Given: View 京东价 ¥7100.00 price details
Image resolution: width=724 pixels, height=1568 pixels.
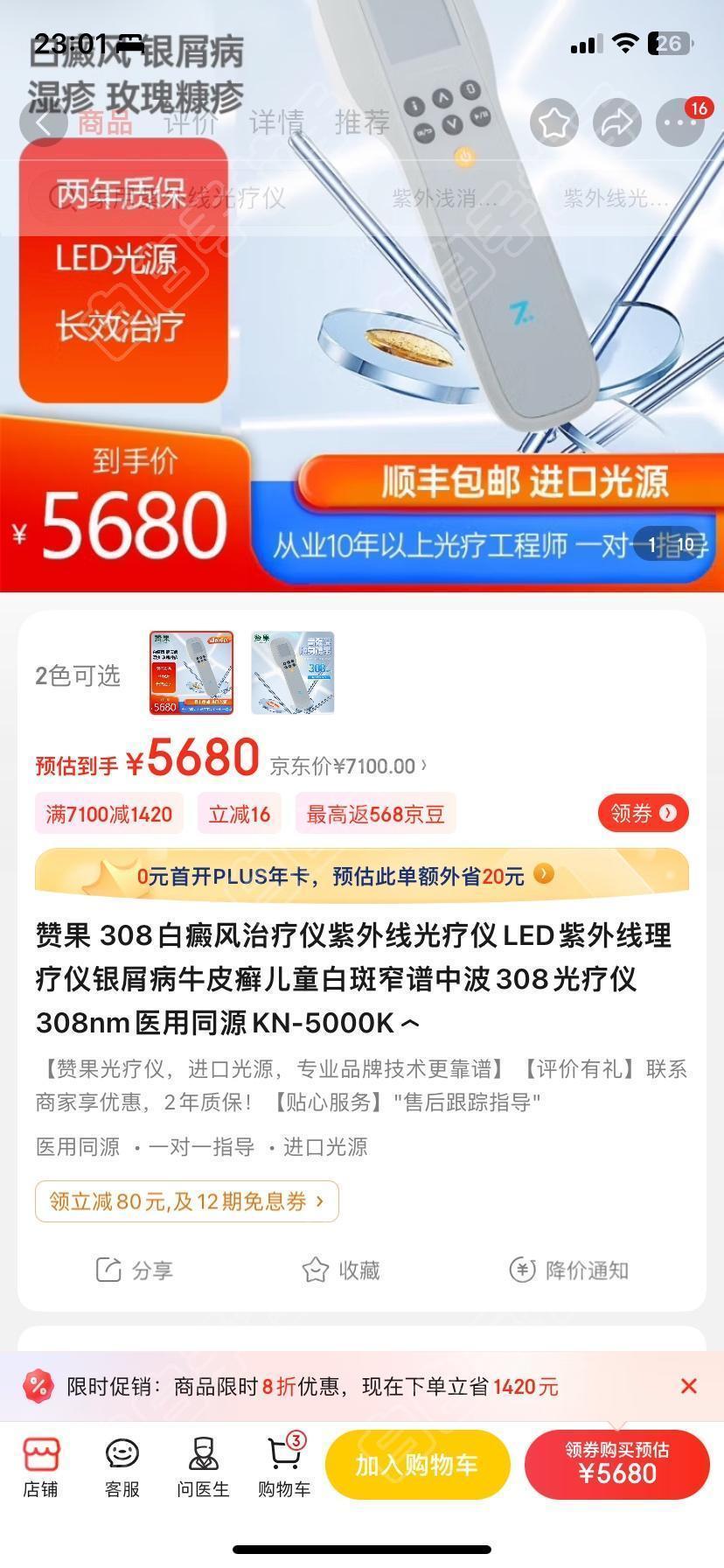Looking at the screenshot, I should click(x=348, y=766).
